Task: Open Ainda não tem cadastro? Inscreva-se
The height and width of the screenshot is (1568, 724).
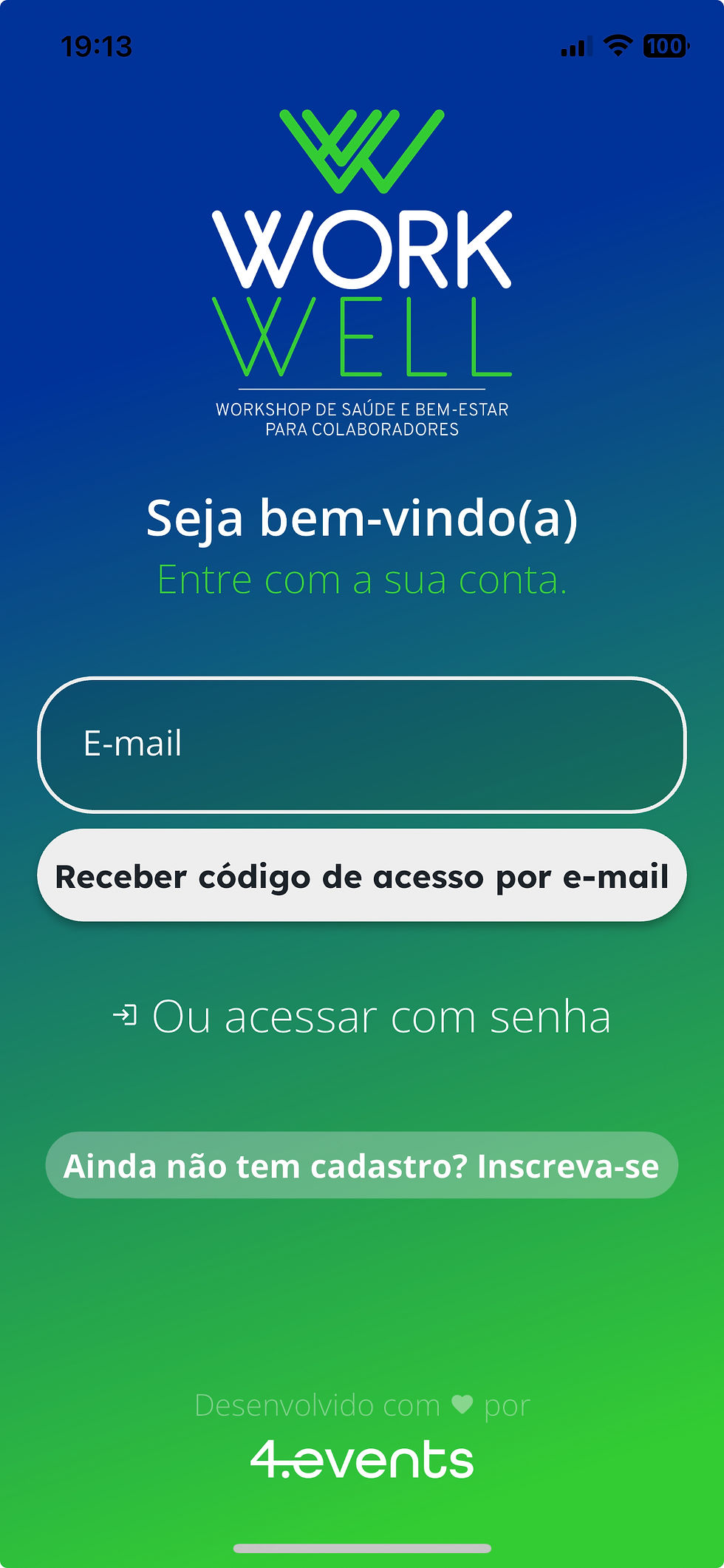Action: (362, 1165)
